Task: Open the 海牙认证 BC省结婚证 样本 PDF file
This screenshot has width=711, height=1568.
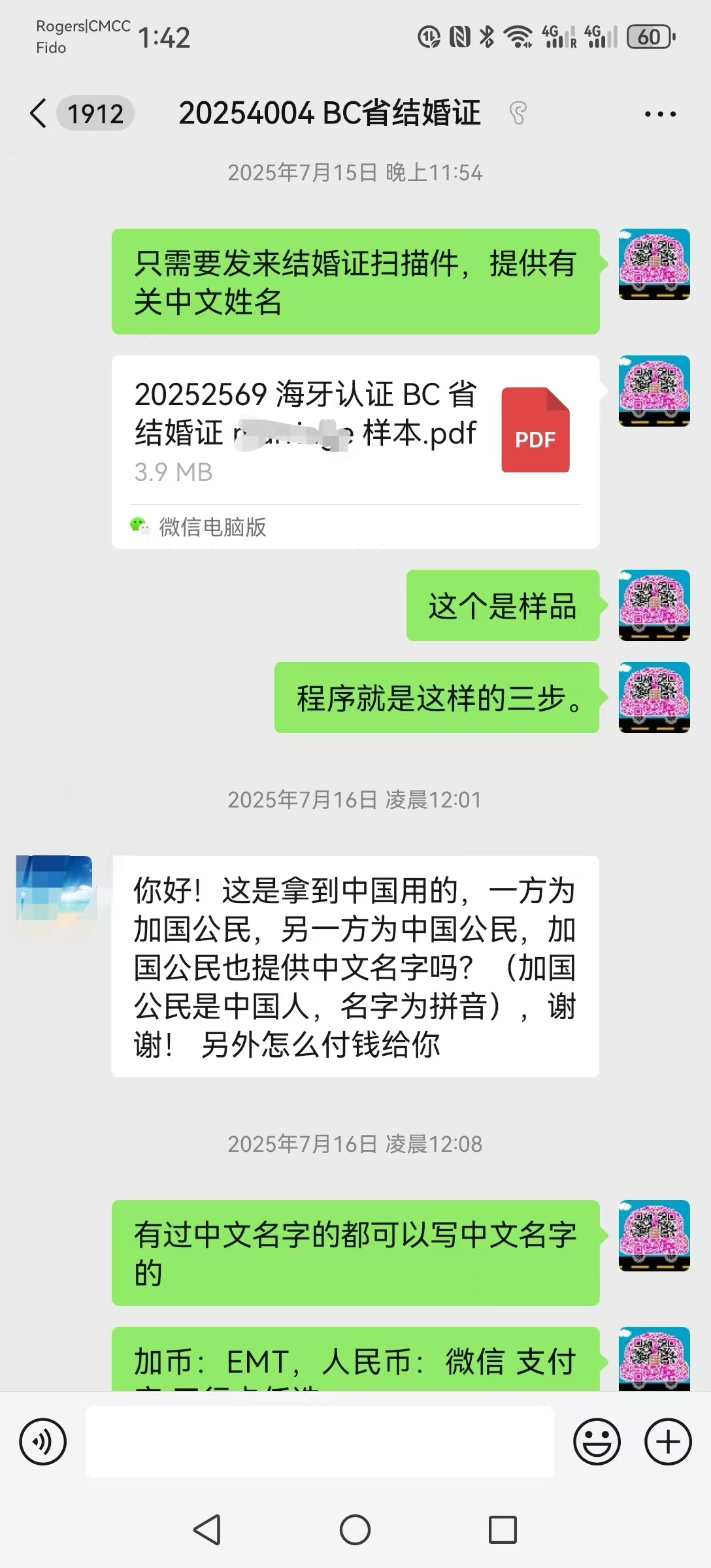Action: (x=355, y=431)
